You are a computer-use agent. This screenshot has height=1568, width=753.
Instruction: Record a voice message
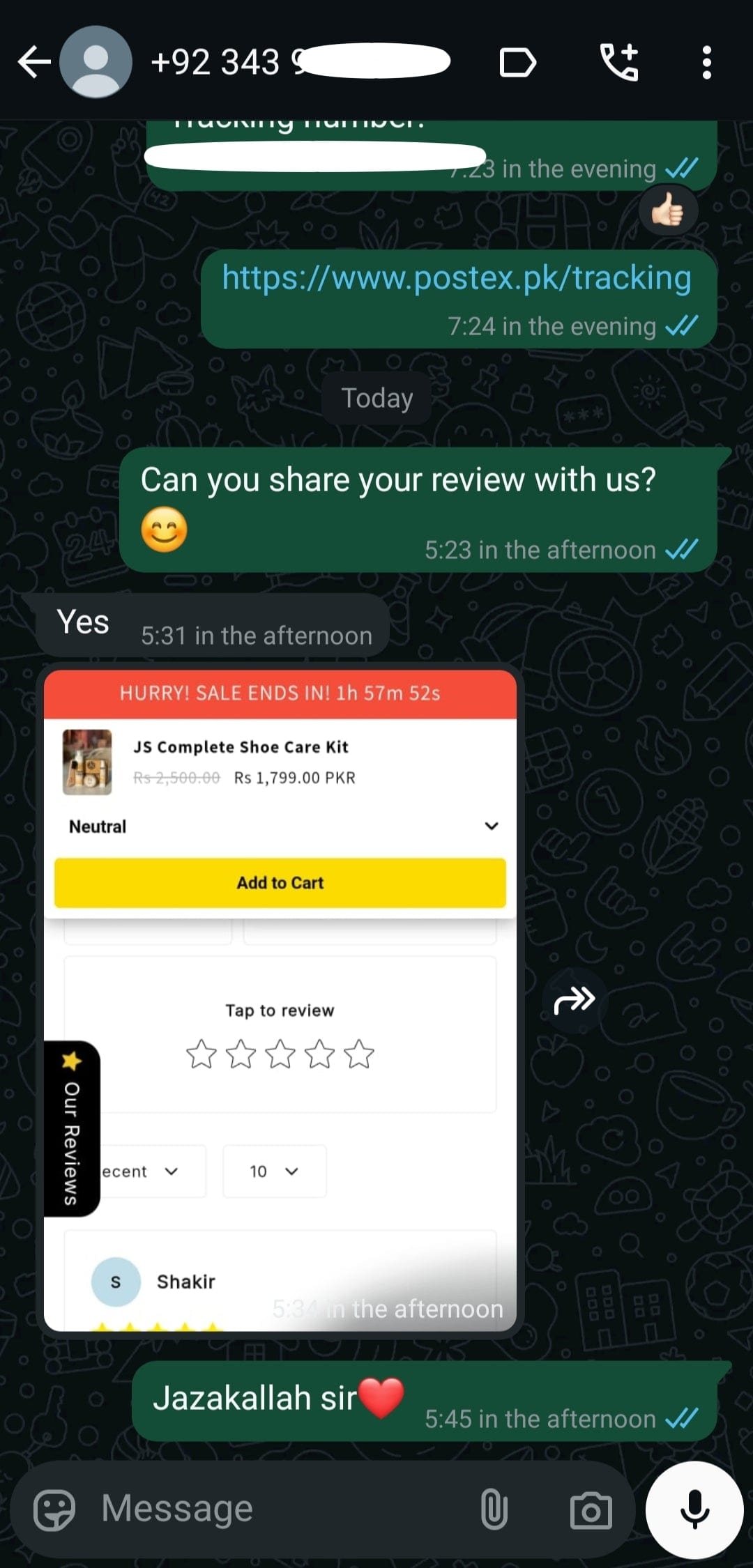coord(694,1509)
